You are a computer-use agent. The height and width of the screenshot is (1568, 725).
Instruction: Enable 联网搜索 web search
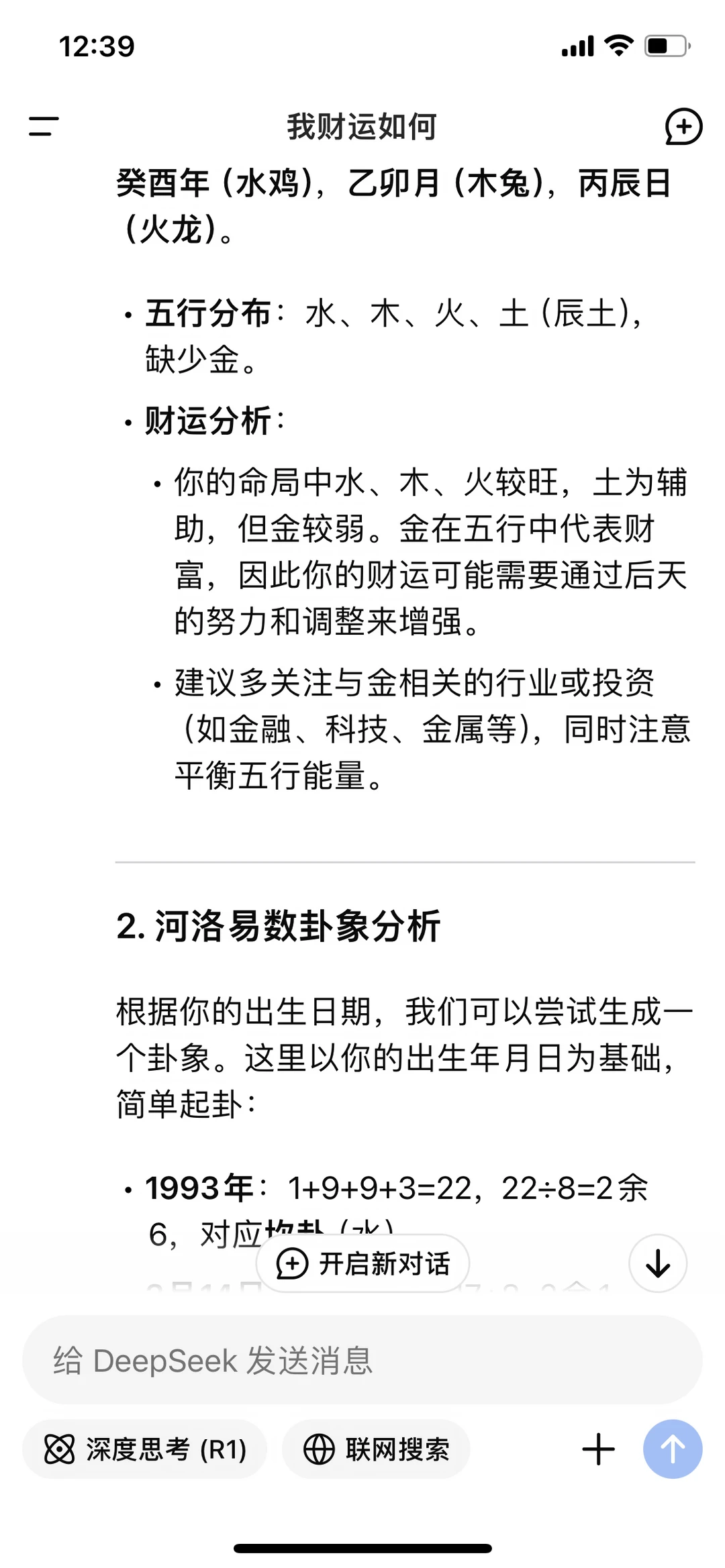click(x=376, y=1449)
